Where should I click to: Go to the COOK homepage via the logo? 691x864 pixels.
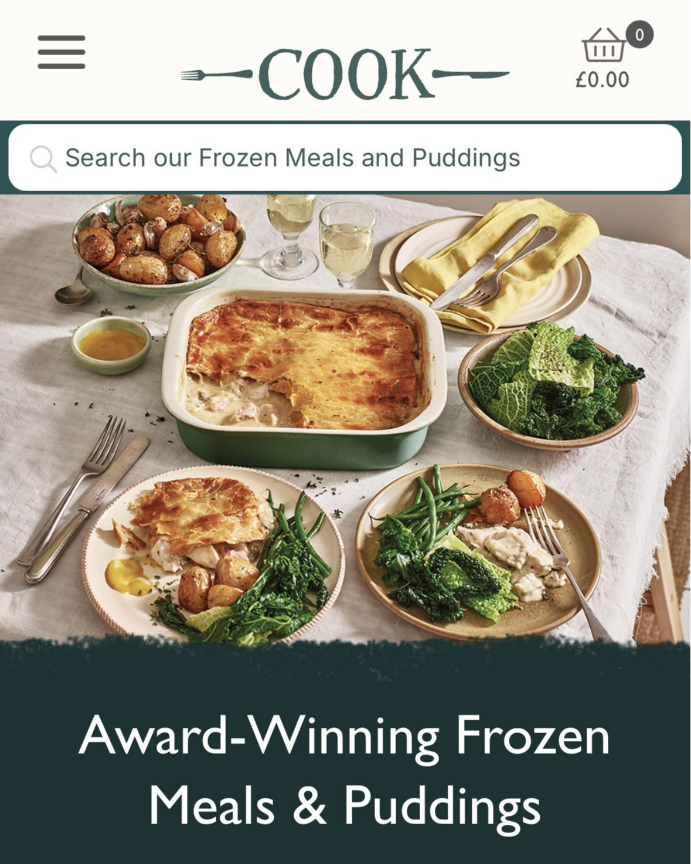tap(345, 73)
